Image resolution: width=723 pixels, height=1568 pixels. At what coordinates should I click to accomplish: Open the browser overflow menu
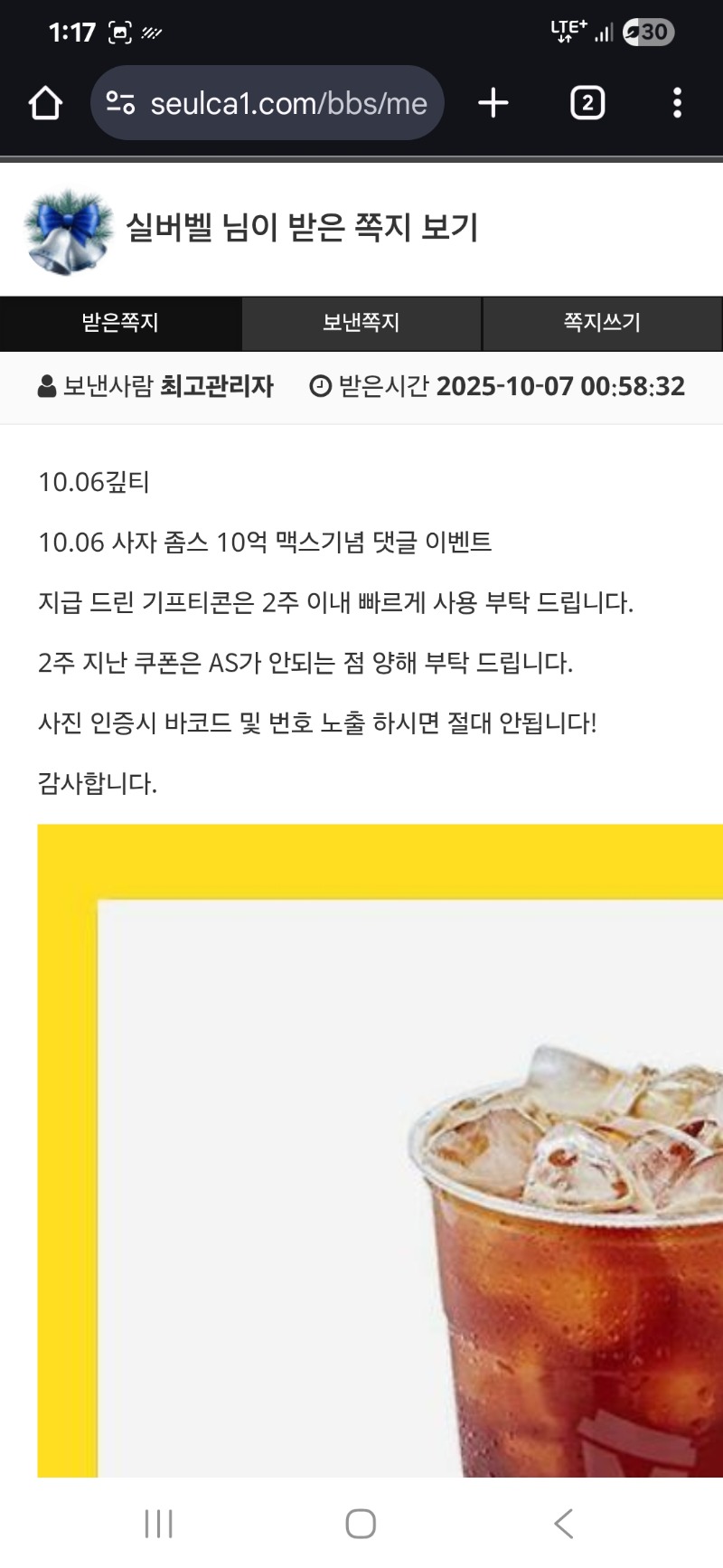[x=677, y=103]
